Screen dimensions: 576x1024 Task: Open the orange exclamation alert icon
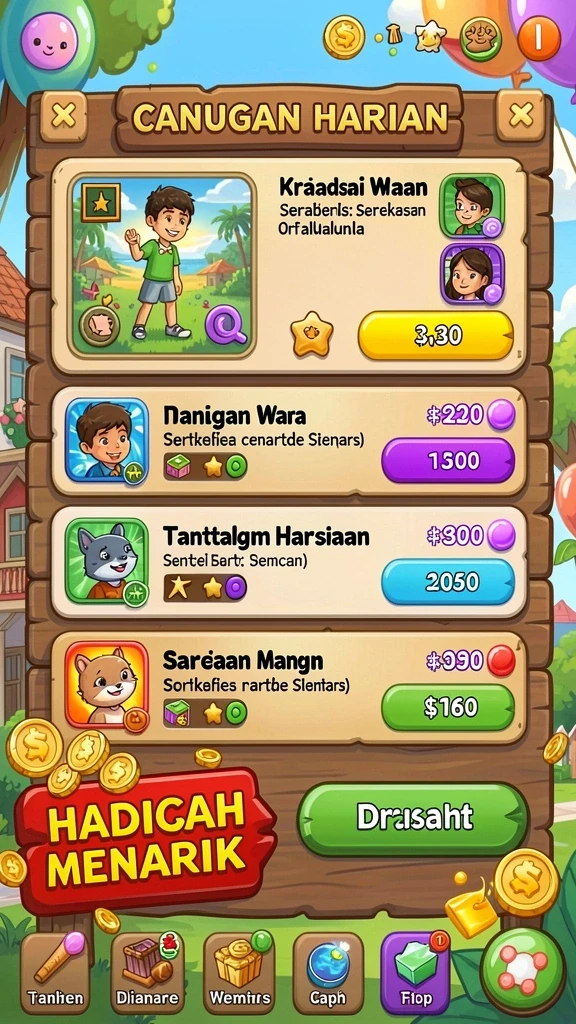coord(539,38)
